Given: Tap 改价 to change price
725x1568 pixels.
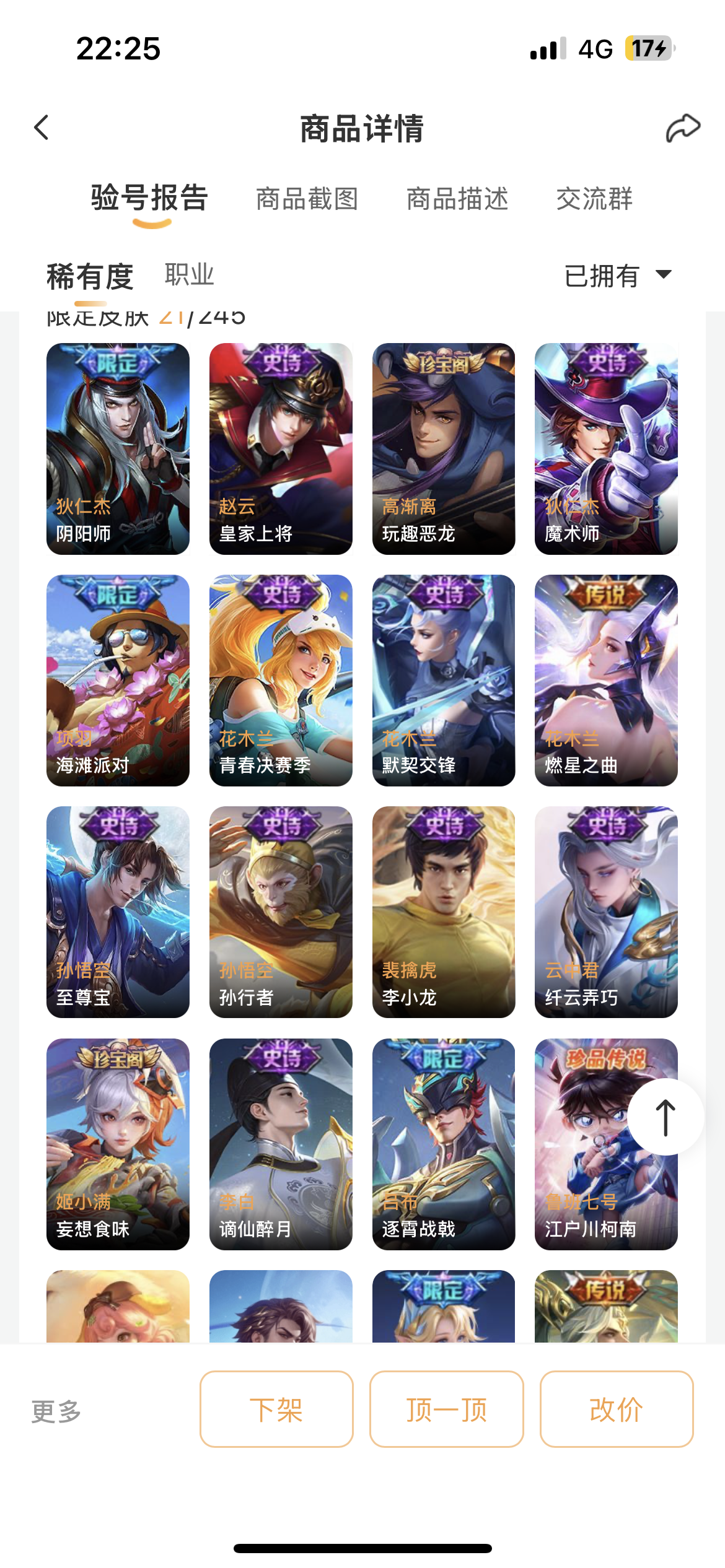Looking at the screenshot, I should click(x=616, y=1409).
